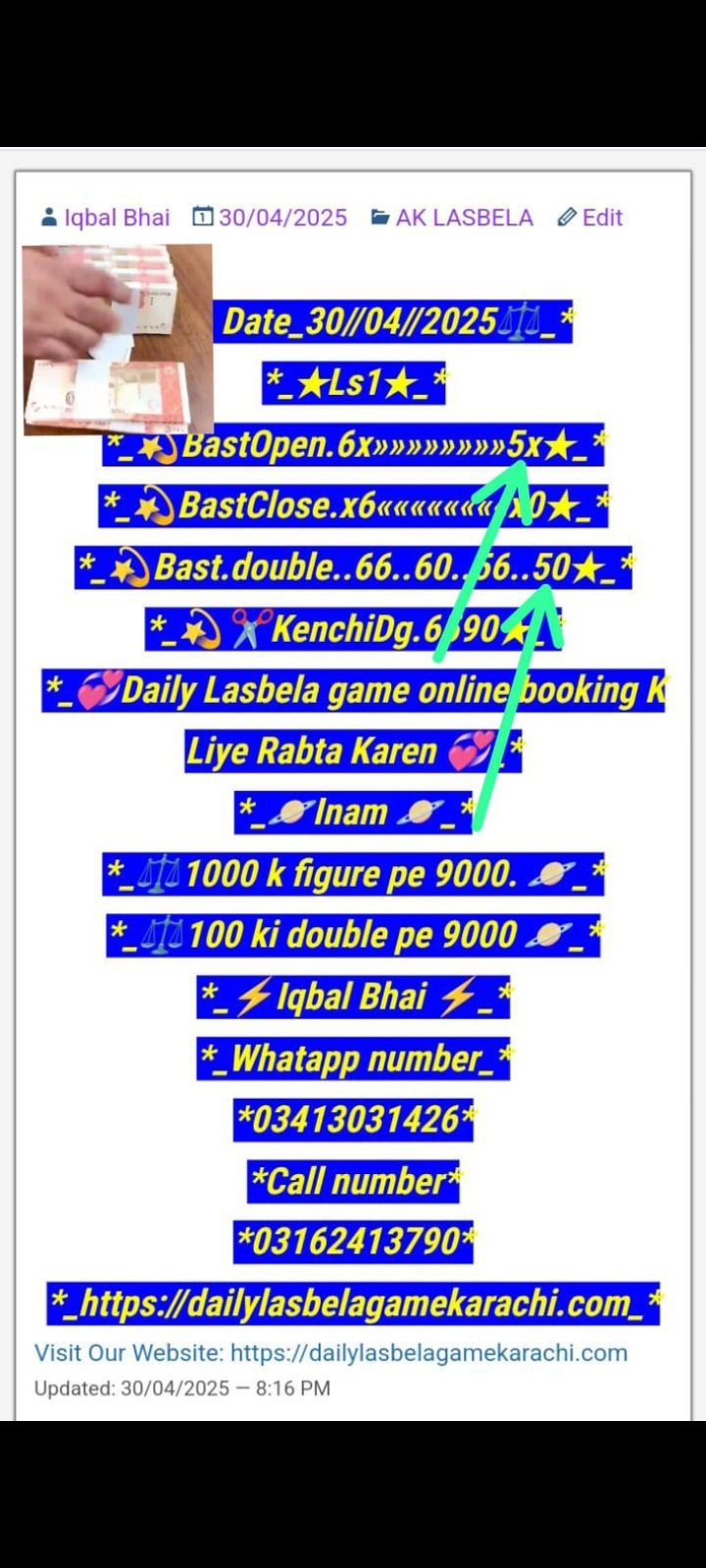Visit the dailylasbelagamekarachi.com website link
The height and width of the screenshot is (1568, 706).
pos(429,1353)
